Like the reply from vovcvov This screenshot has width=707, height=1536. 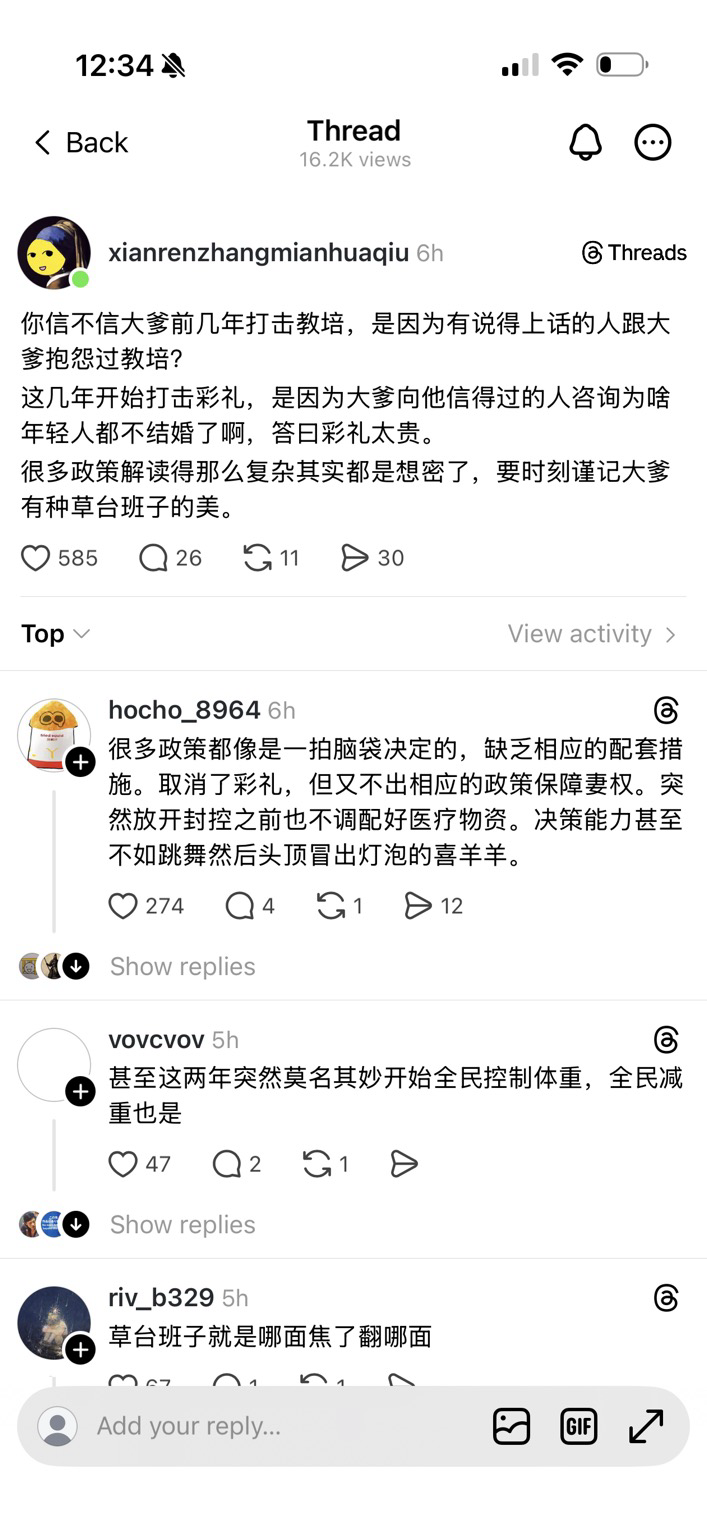point(123,1164)
